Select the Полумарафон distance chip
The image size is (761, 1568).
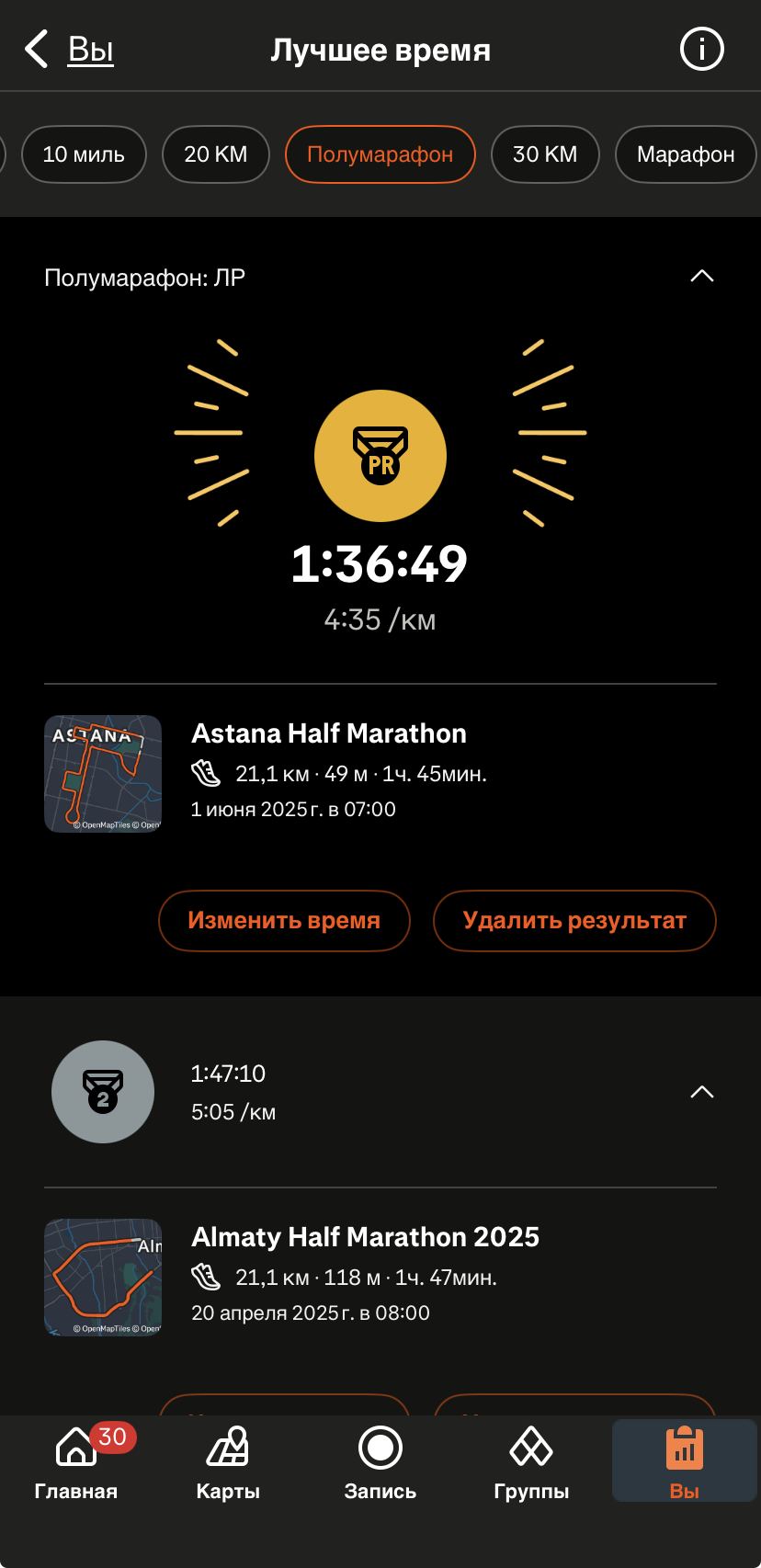tap(380, 154)
